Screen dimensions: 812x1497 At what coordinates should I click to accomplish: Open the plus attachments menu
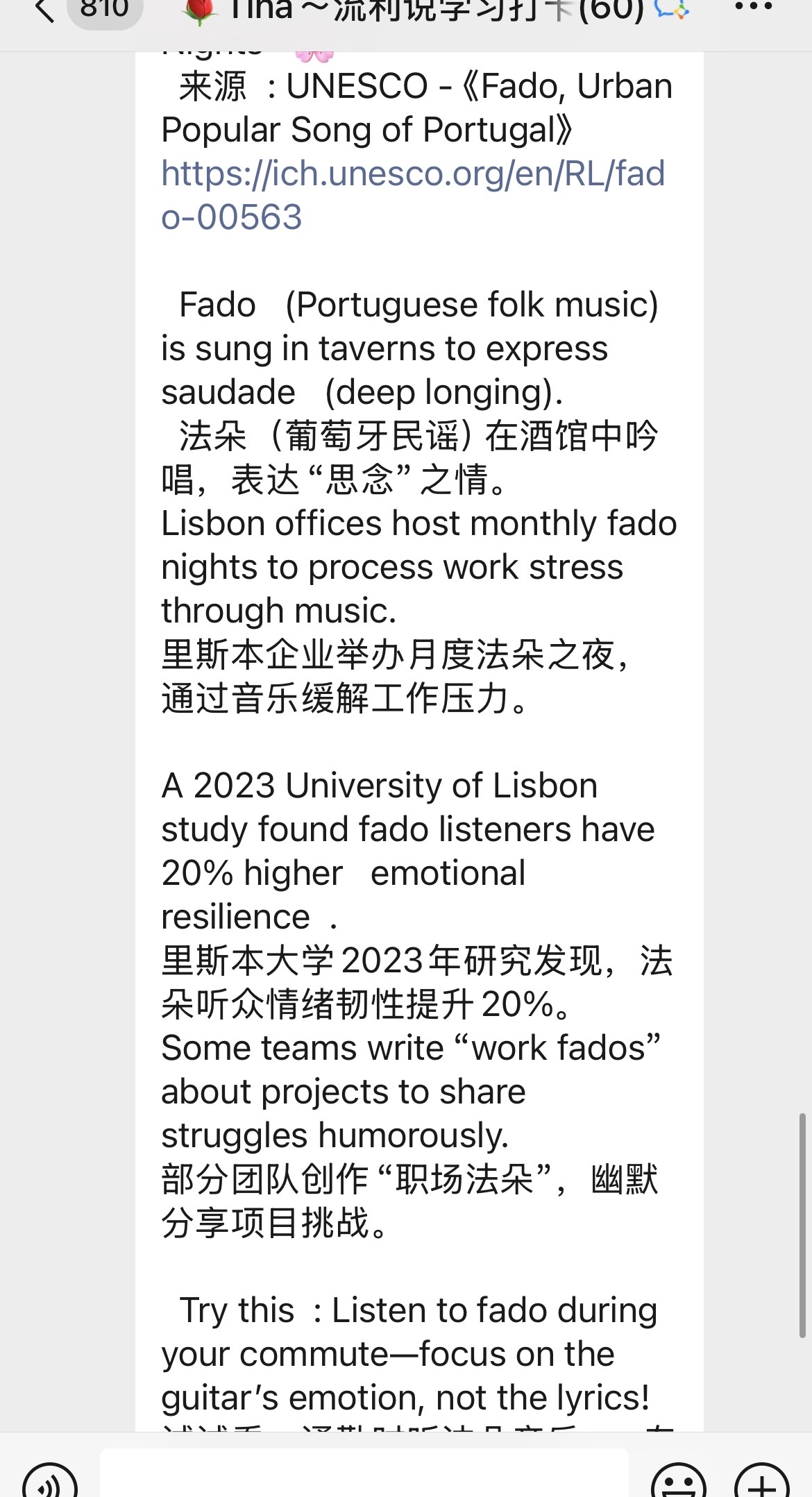pyautogui.click(x=763, y=1481)
